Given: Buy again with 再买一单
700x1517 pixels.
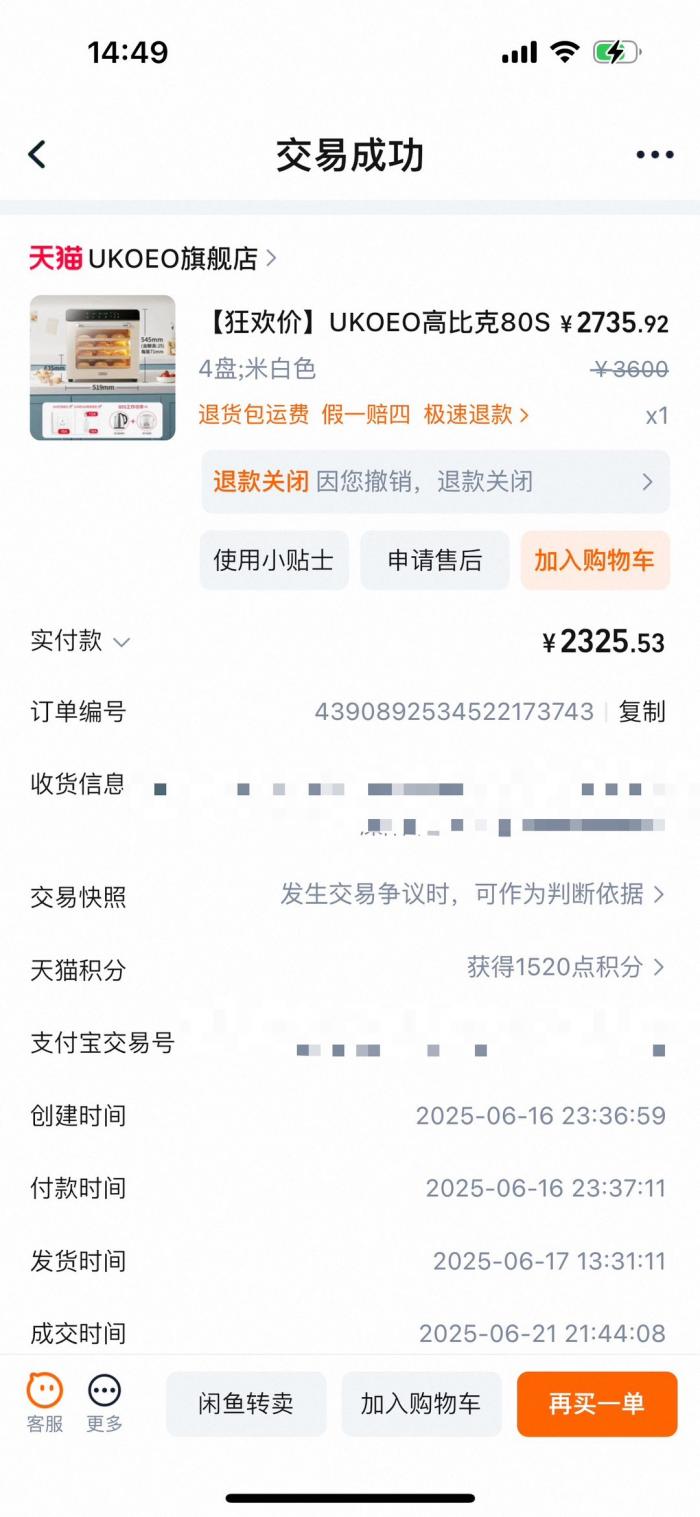Looking at the screenshot, I should coord(596,1404).
